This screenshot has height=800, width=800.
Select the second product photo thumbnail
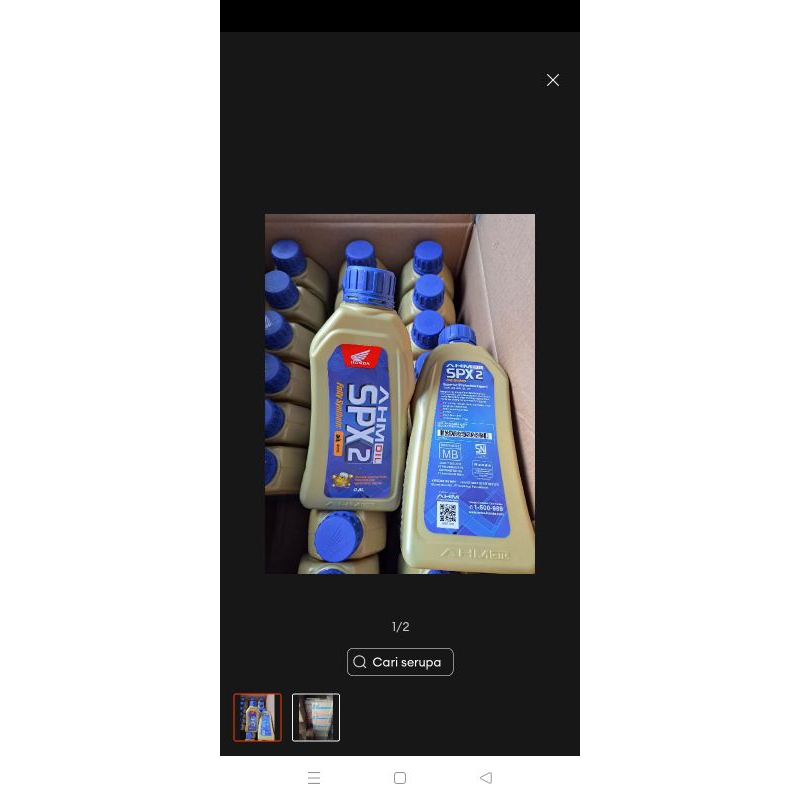(316, 717)
